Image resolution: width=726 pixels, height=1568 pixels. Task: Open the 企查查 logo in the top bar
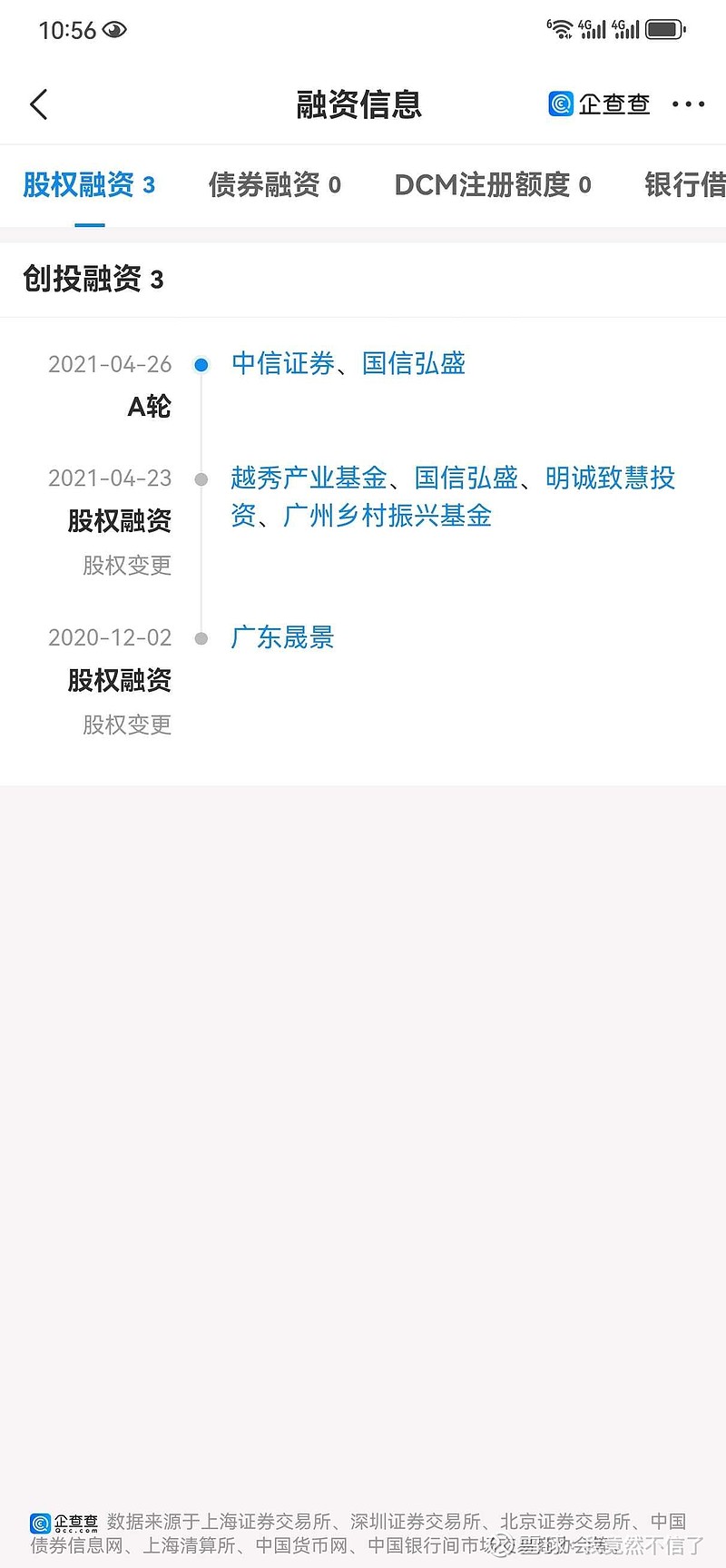point(597,104)
